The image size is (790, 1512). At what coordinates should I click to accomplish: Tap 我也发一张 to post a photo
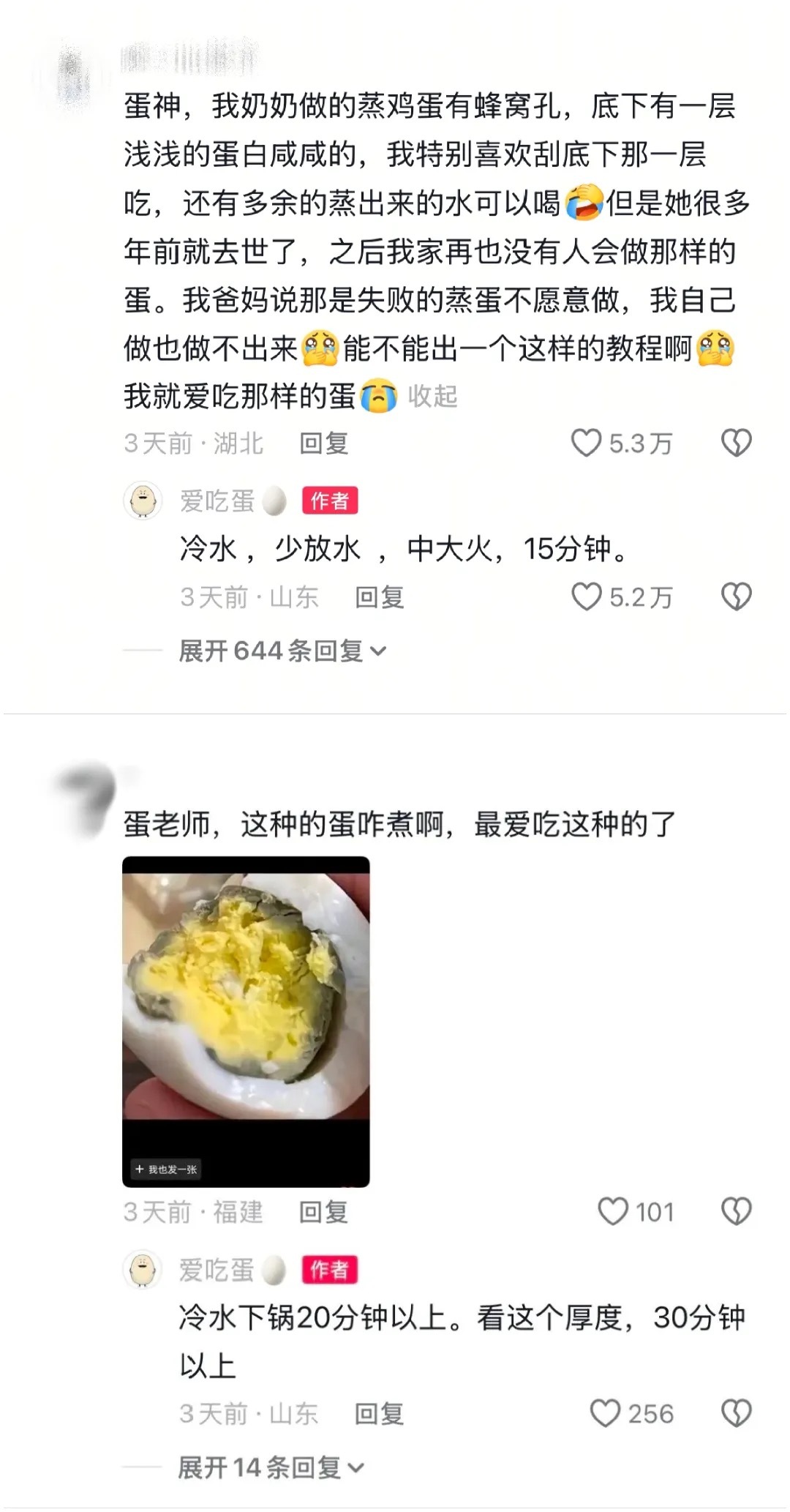click(x=167, y=1169)
